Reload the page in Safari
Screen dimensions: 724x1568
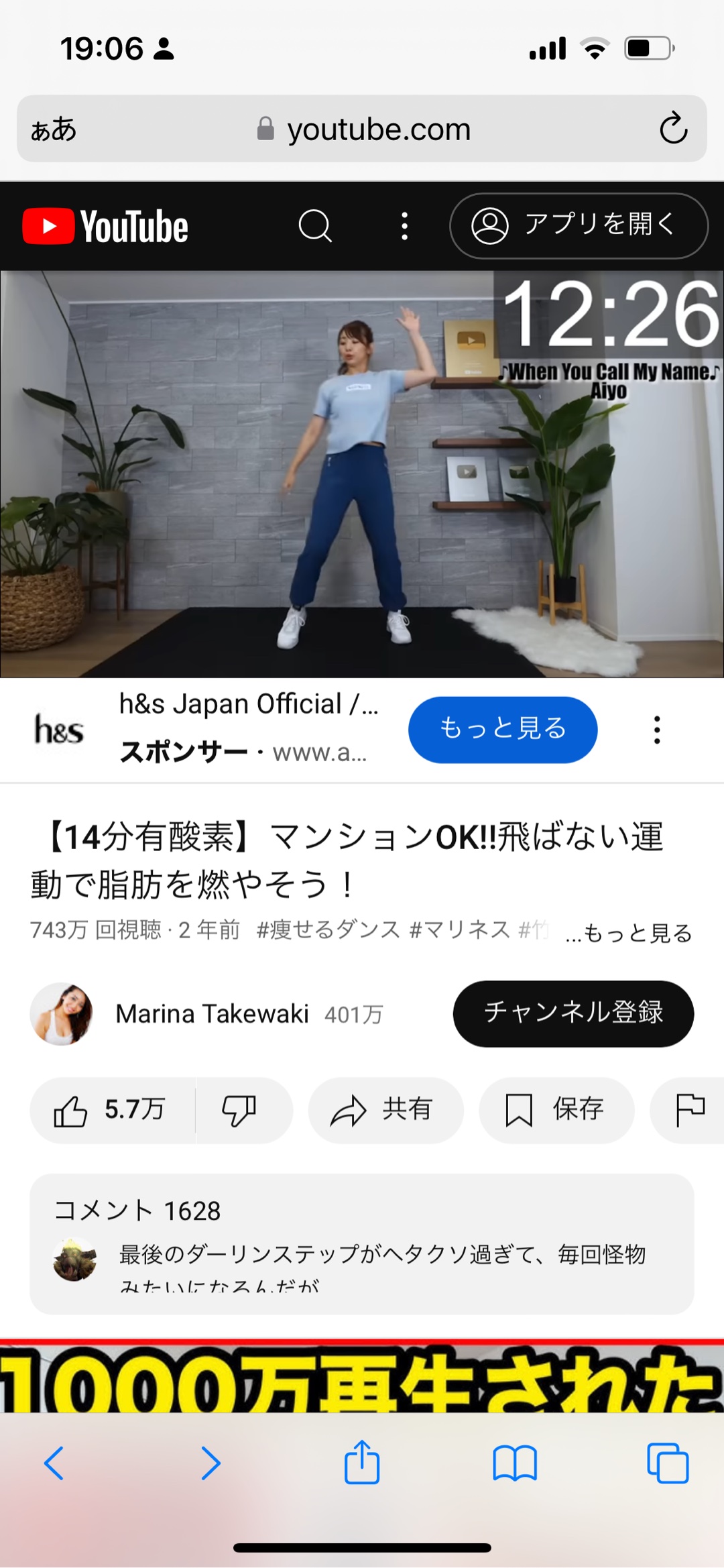(673, 129)
